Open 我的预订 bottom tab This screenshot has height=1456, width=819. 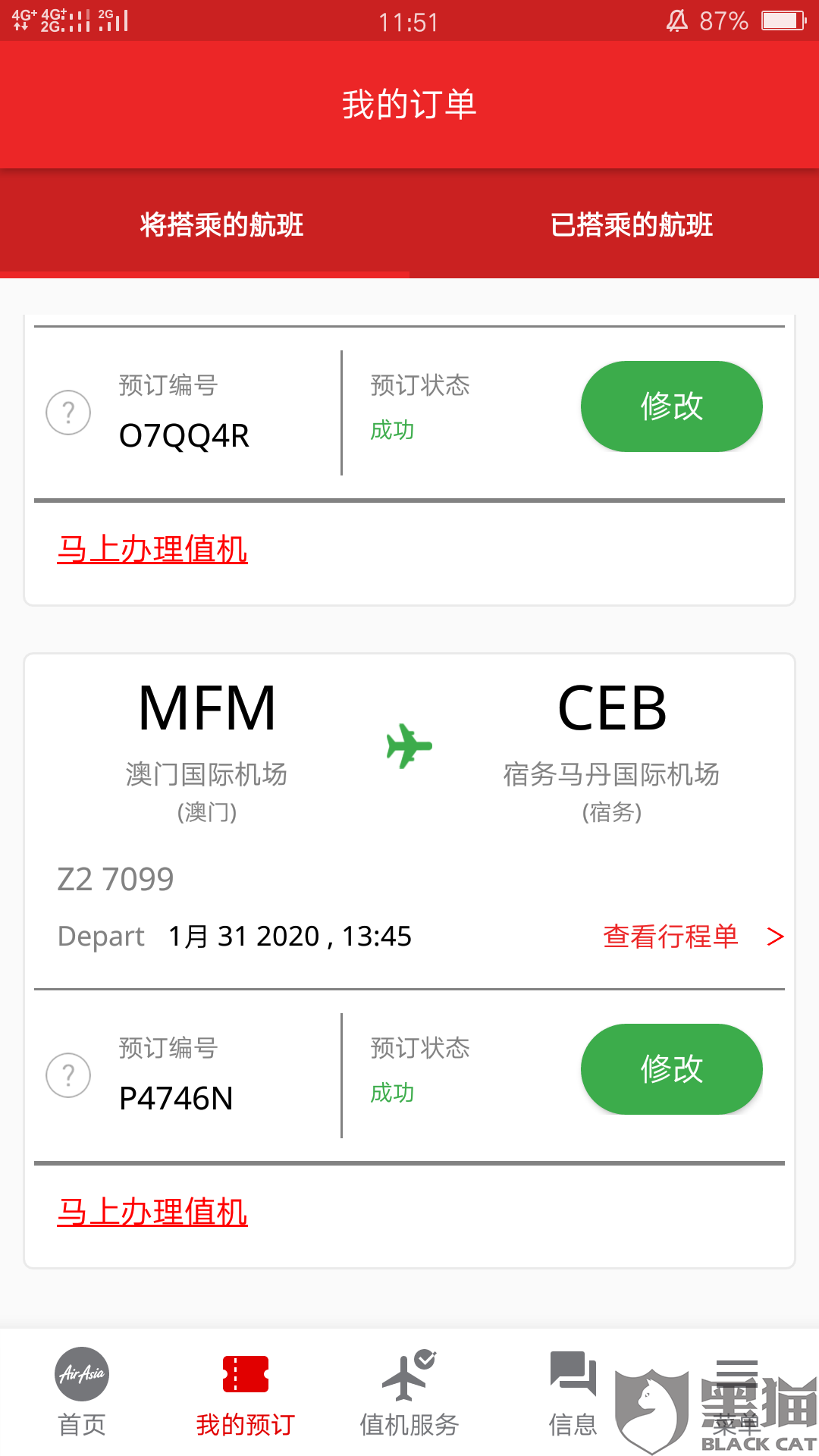(245, 1392)
